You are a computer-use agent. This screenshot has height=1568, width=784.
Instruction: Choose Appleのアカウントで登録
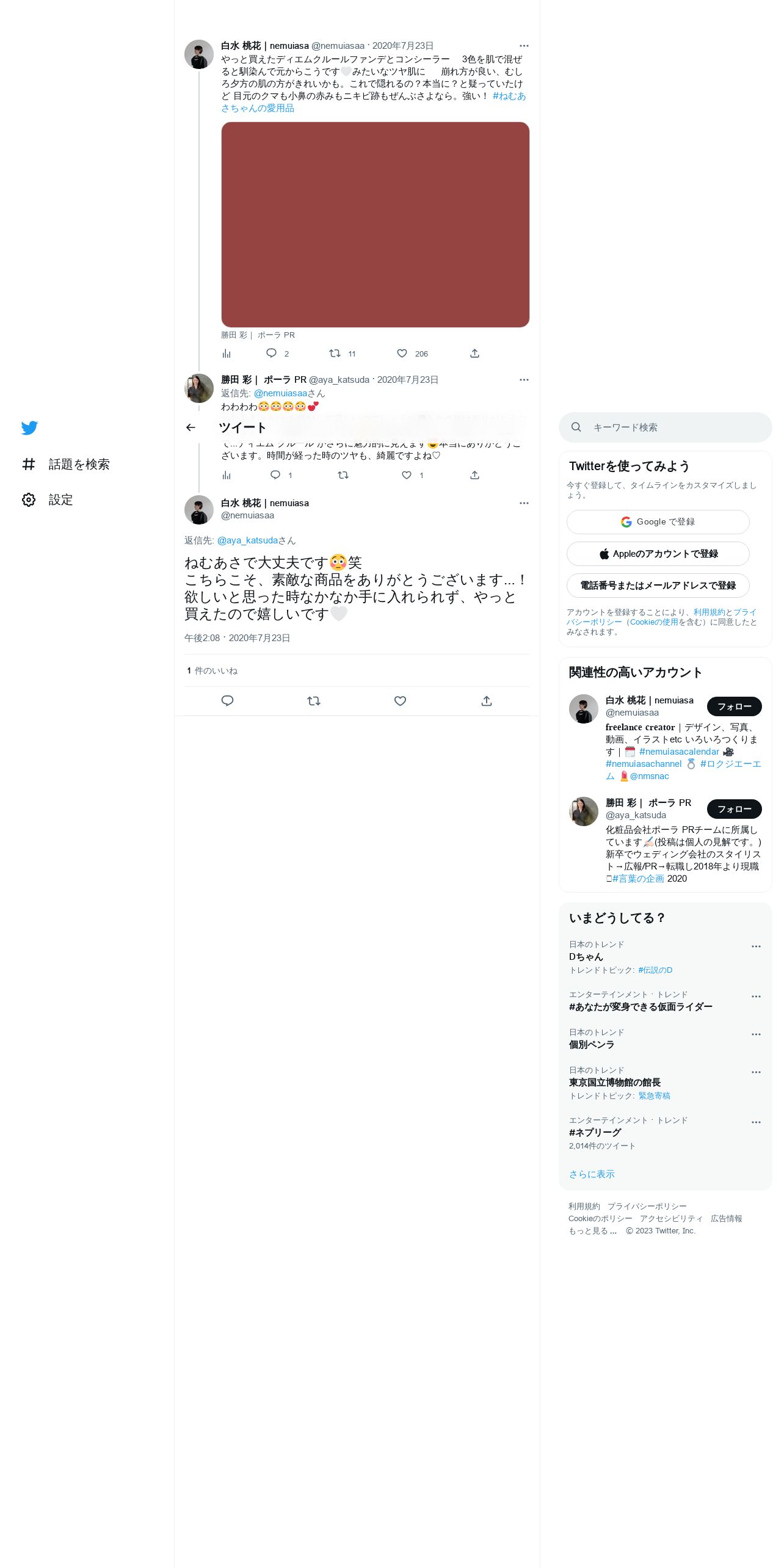click(x=658, y=554)
